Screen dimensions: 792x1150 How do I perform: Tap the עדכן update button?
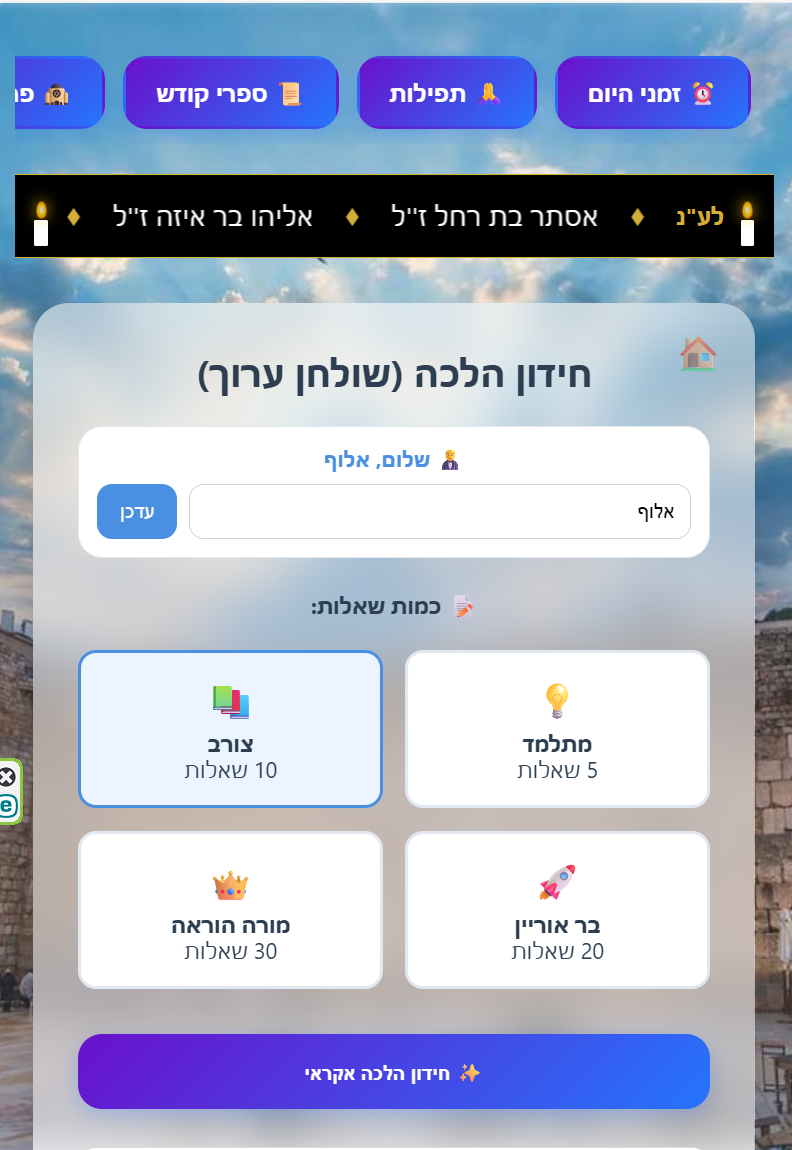pyautogui.click(x=137, y=511)
